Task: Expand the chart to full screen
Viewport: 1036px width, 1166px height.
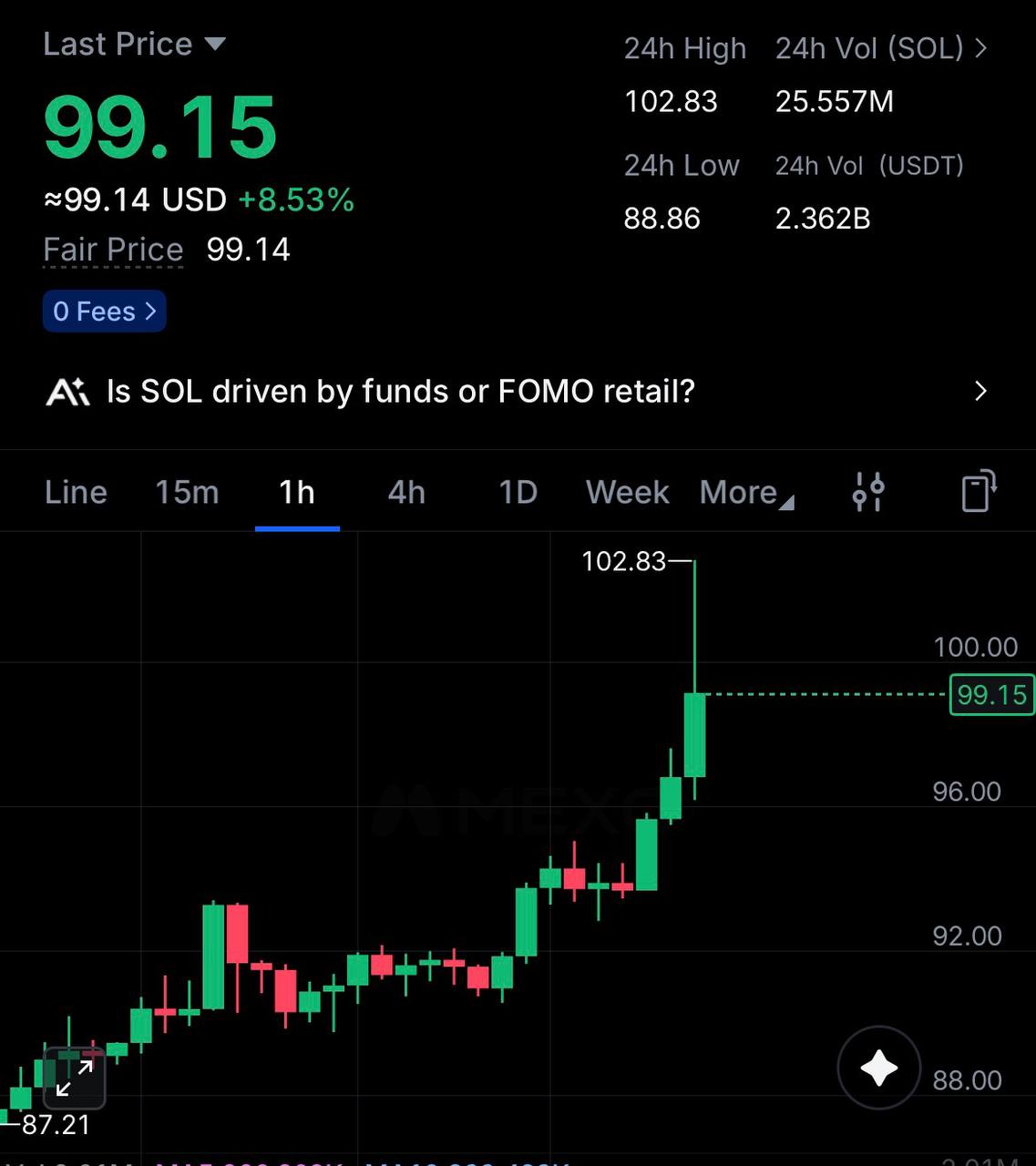Action: (75, 1078)
